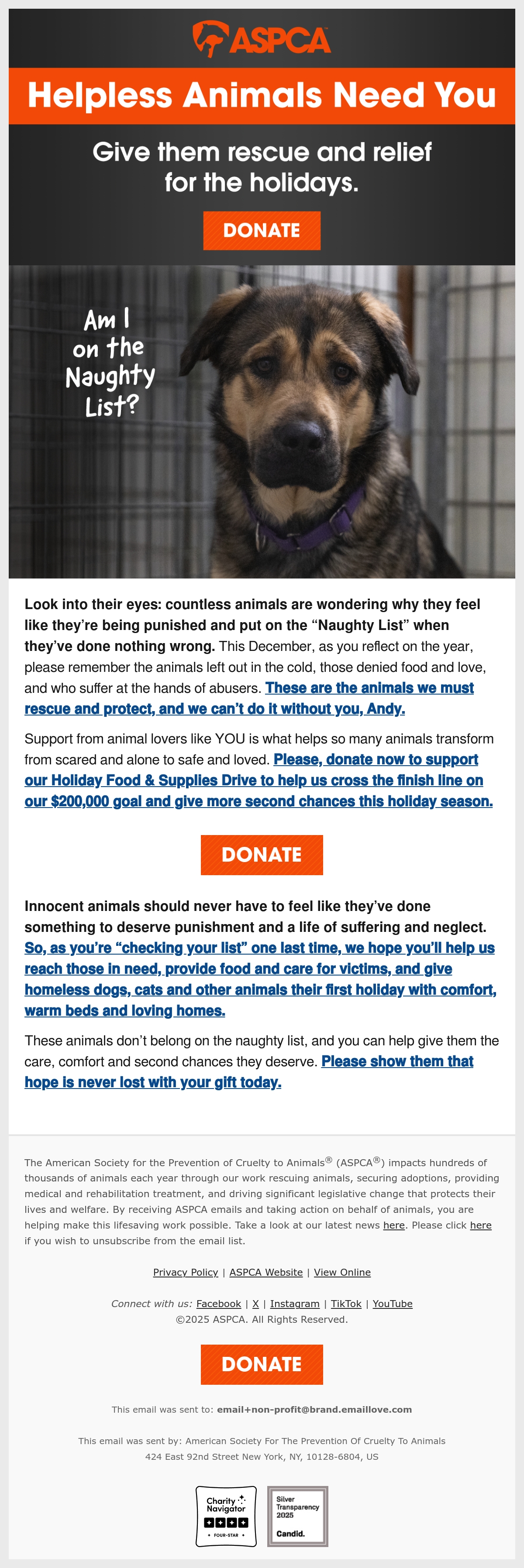Viewport: 524px width, 1568px height.
Task: Tap the DONATE button below the $200,000 goal text
Action: click(262, 855)
